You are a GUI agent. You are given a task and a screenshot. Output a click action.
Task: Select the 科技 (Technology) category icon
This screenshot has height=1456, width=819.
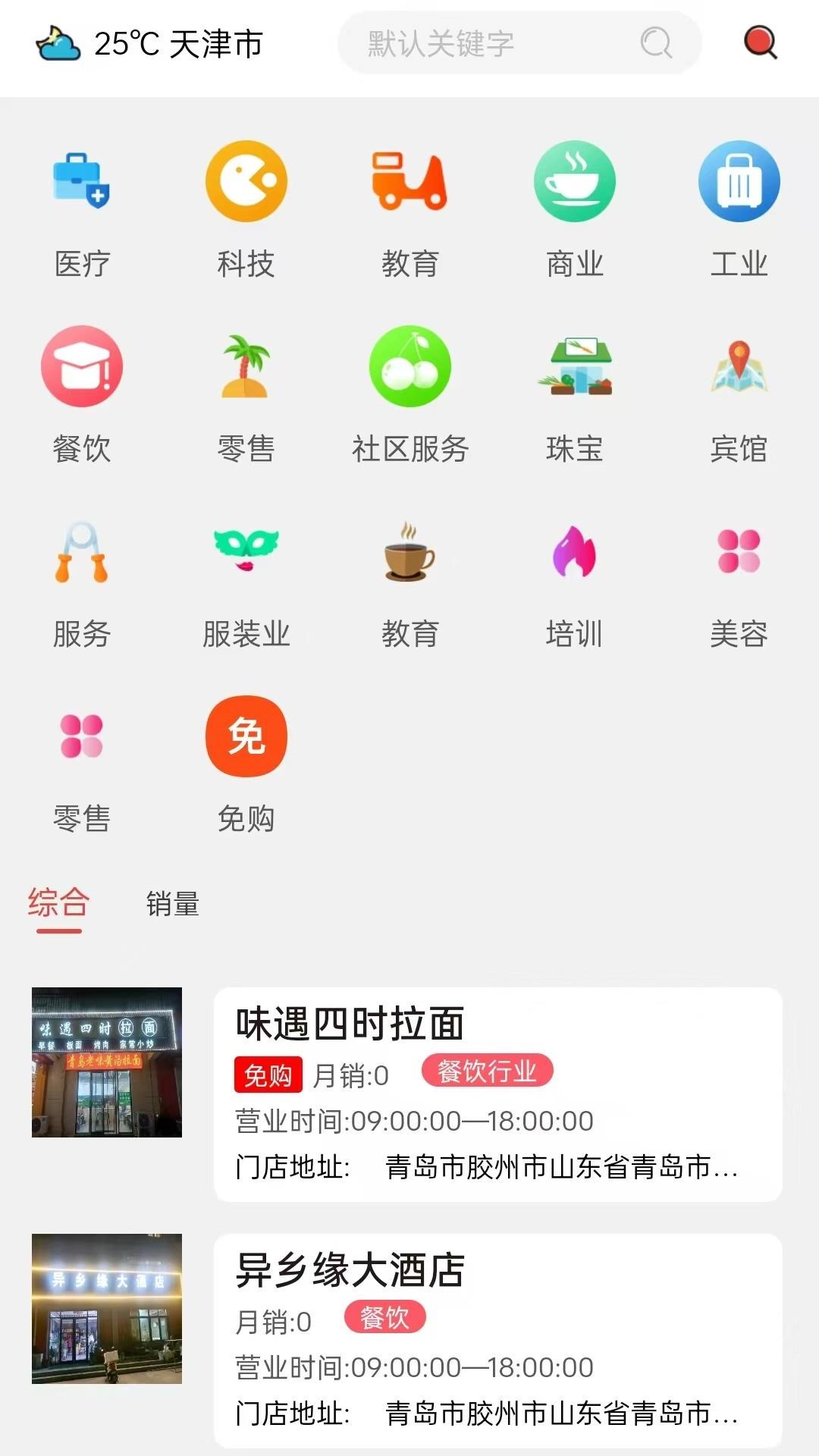245,182
